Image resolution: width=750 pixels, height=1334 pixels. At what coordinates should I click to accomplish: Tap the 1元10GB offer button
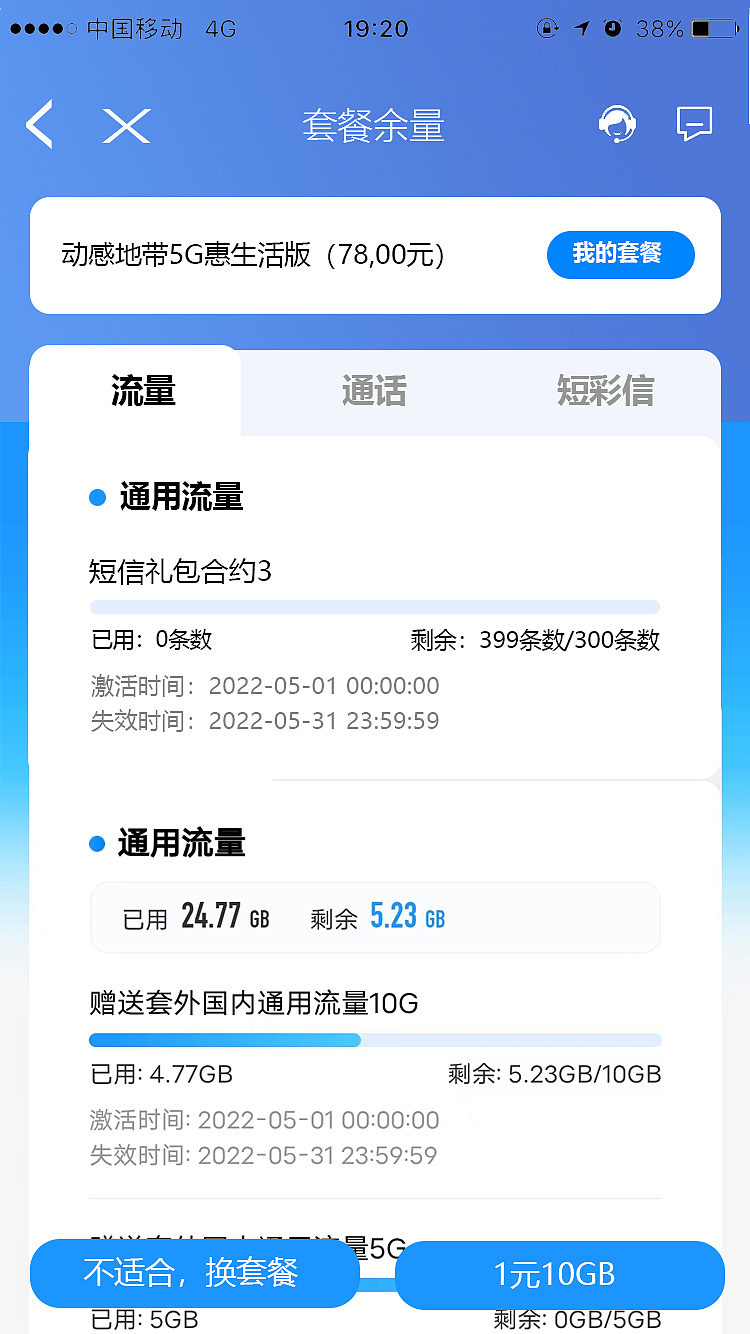560,1275
